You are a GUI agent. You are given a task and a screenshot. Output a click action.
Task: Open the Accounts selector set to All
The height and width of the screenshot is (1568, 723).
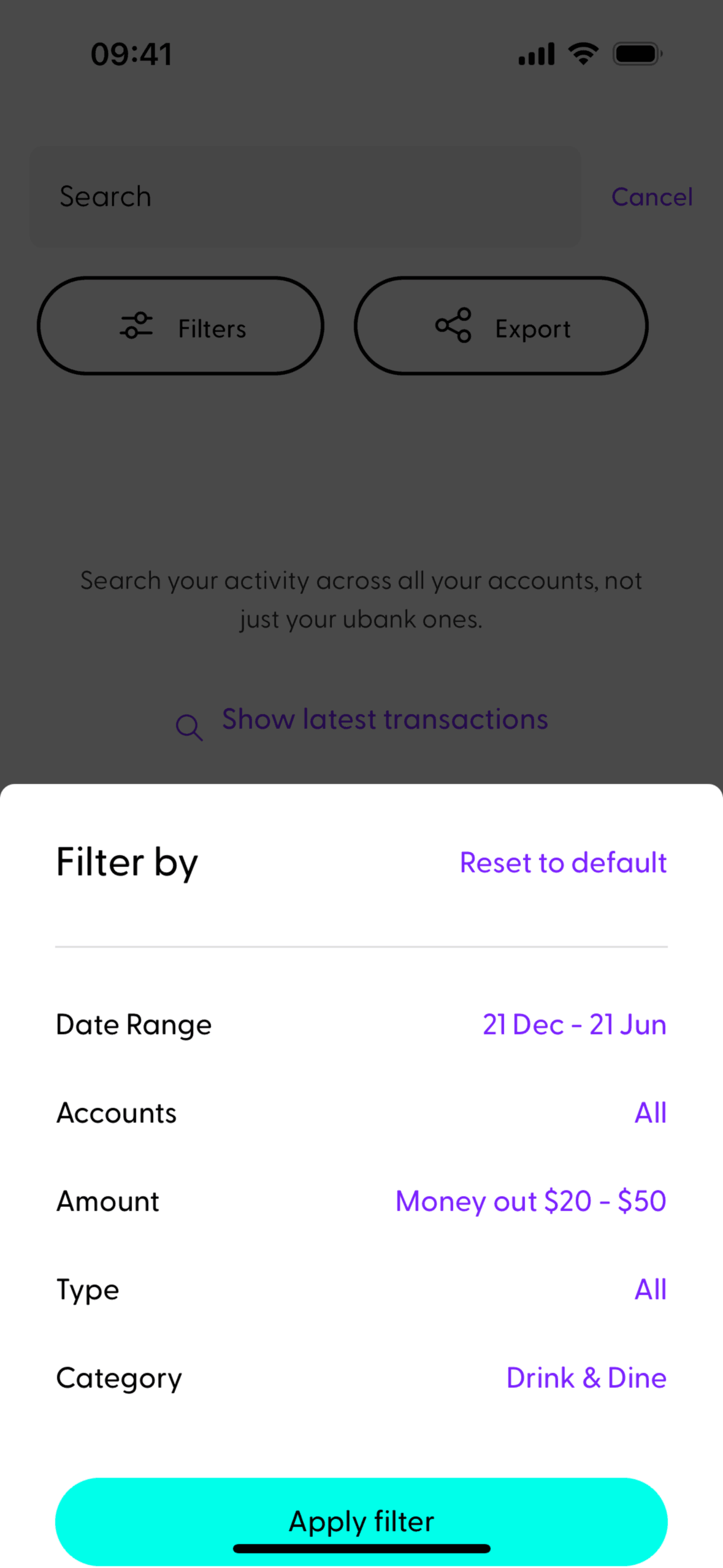click(650, 1113)
